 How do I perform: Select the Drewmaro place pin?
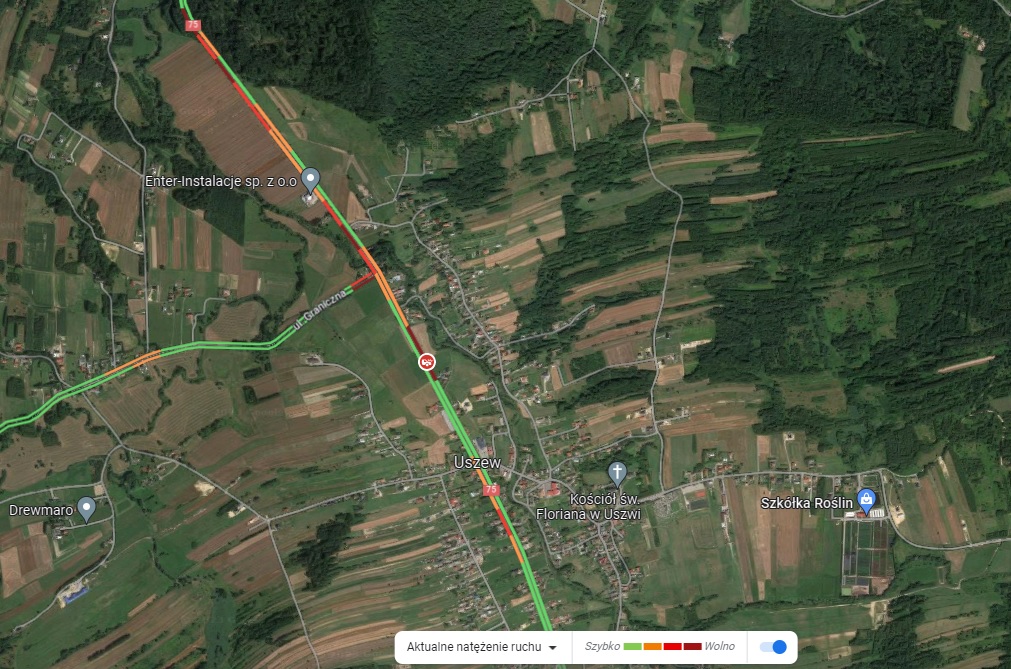pos(86,508)
